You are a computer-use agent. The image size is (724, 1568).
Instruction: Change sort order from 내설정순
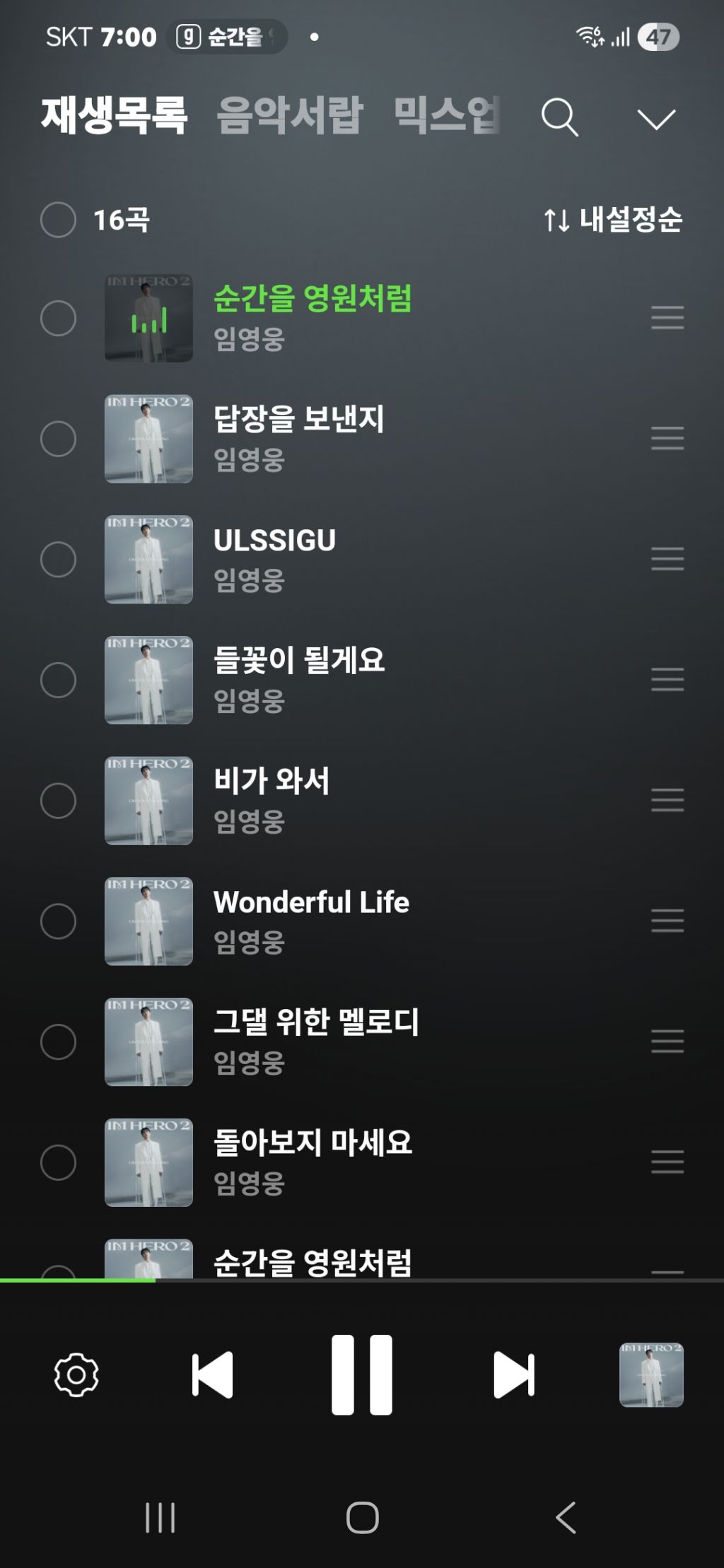click(613, 220)
